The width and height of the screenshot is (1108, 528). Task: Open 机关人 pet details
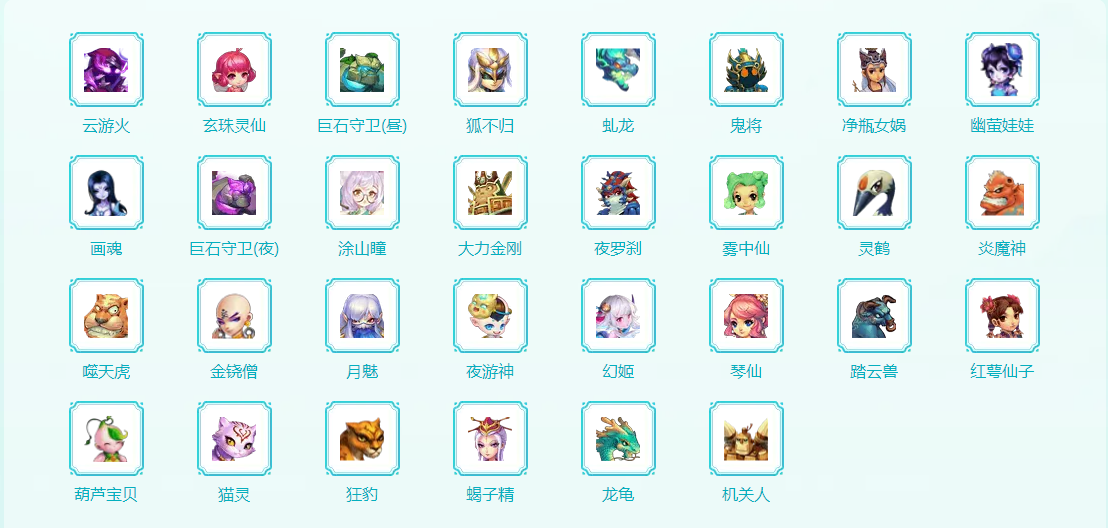click(746, 439)
